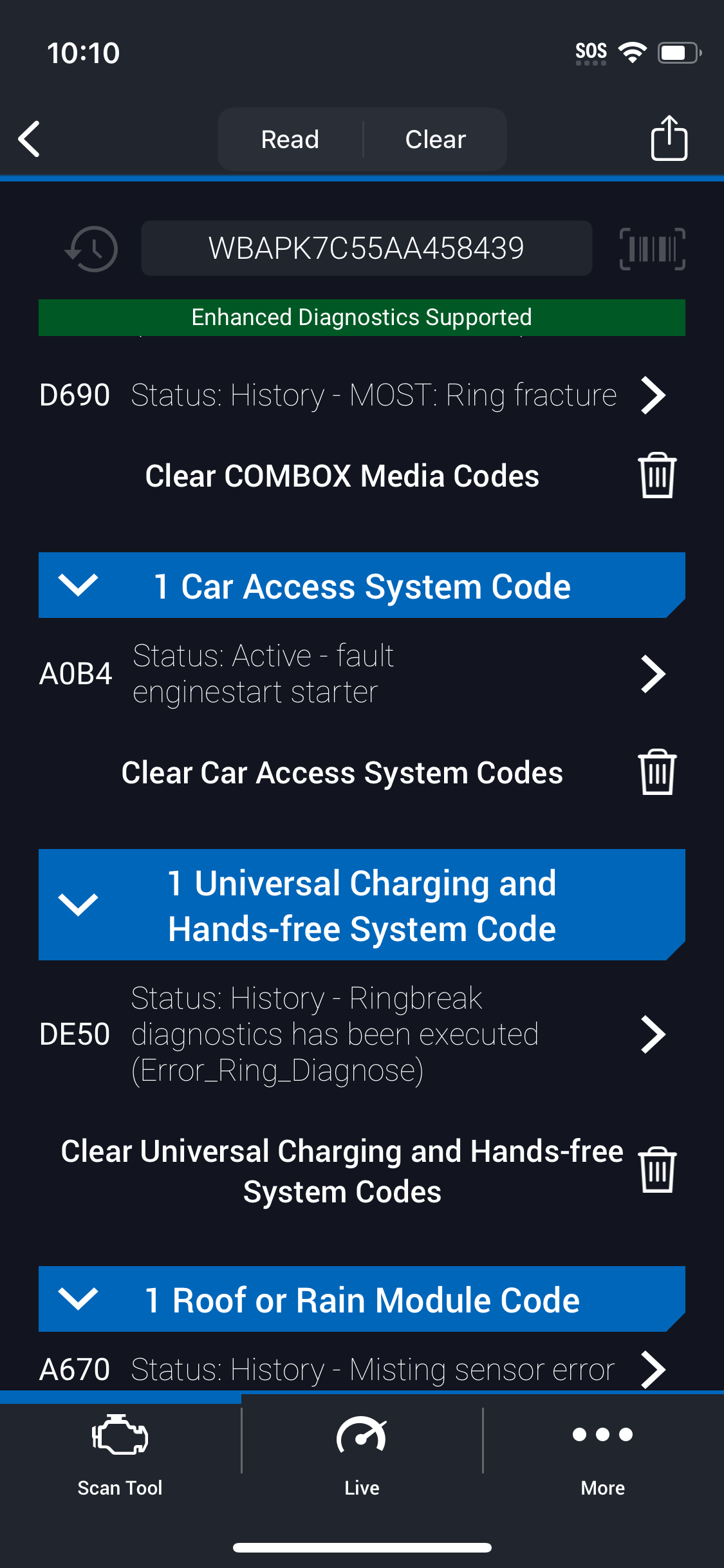Select the Read segment
This screenshot has height=1568, width=724.
[290, 139]
